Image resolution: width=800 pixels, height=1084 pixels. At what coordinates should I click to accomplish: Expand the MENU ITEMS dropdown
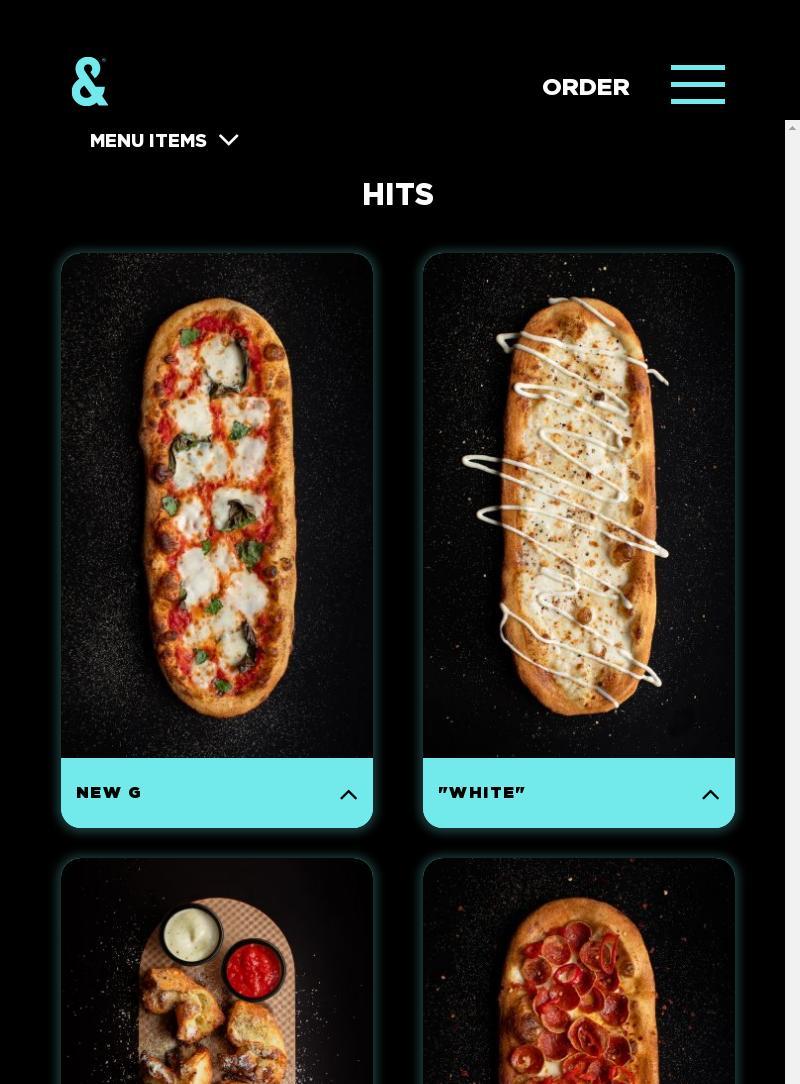165,141
